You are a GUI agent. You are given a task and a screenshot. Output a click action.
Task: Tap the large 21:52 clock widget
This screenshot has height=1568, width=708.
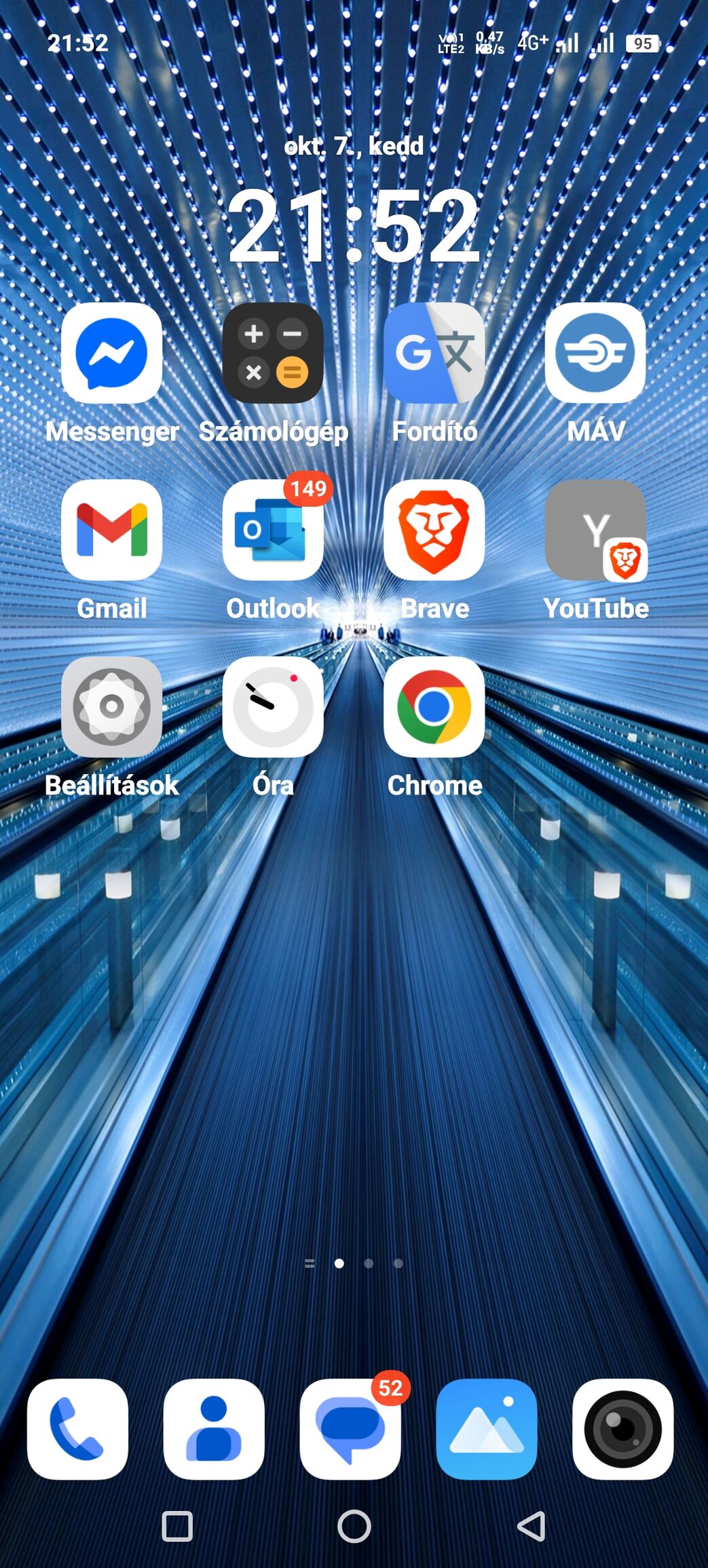pos(354,226)
